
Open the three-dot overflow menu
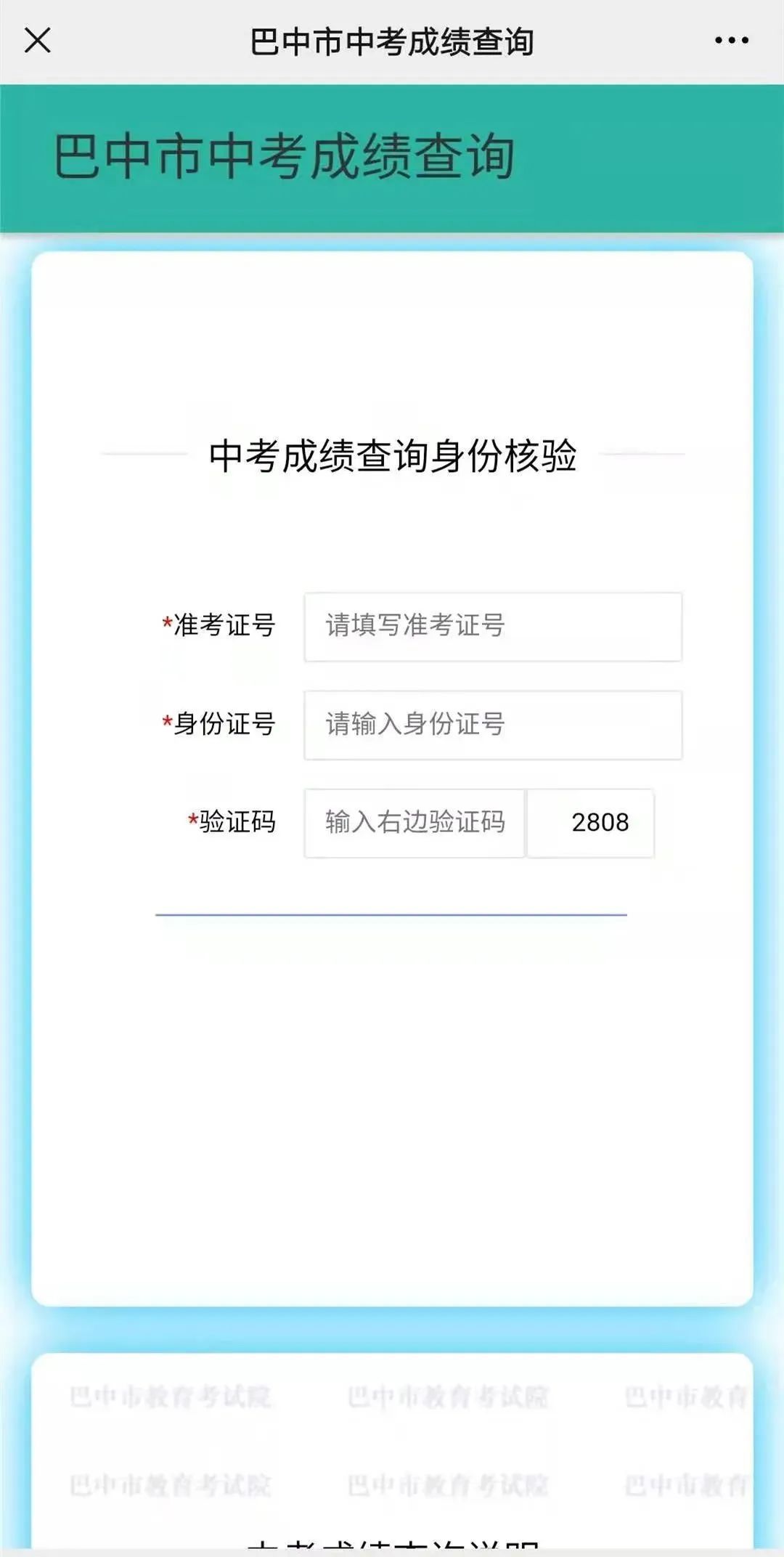pyautogui.click(x=731, y=41)
